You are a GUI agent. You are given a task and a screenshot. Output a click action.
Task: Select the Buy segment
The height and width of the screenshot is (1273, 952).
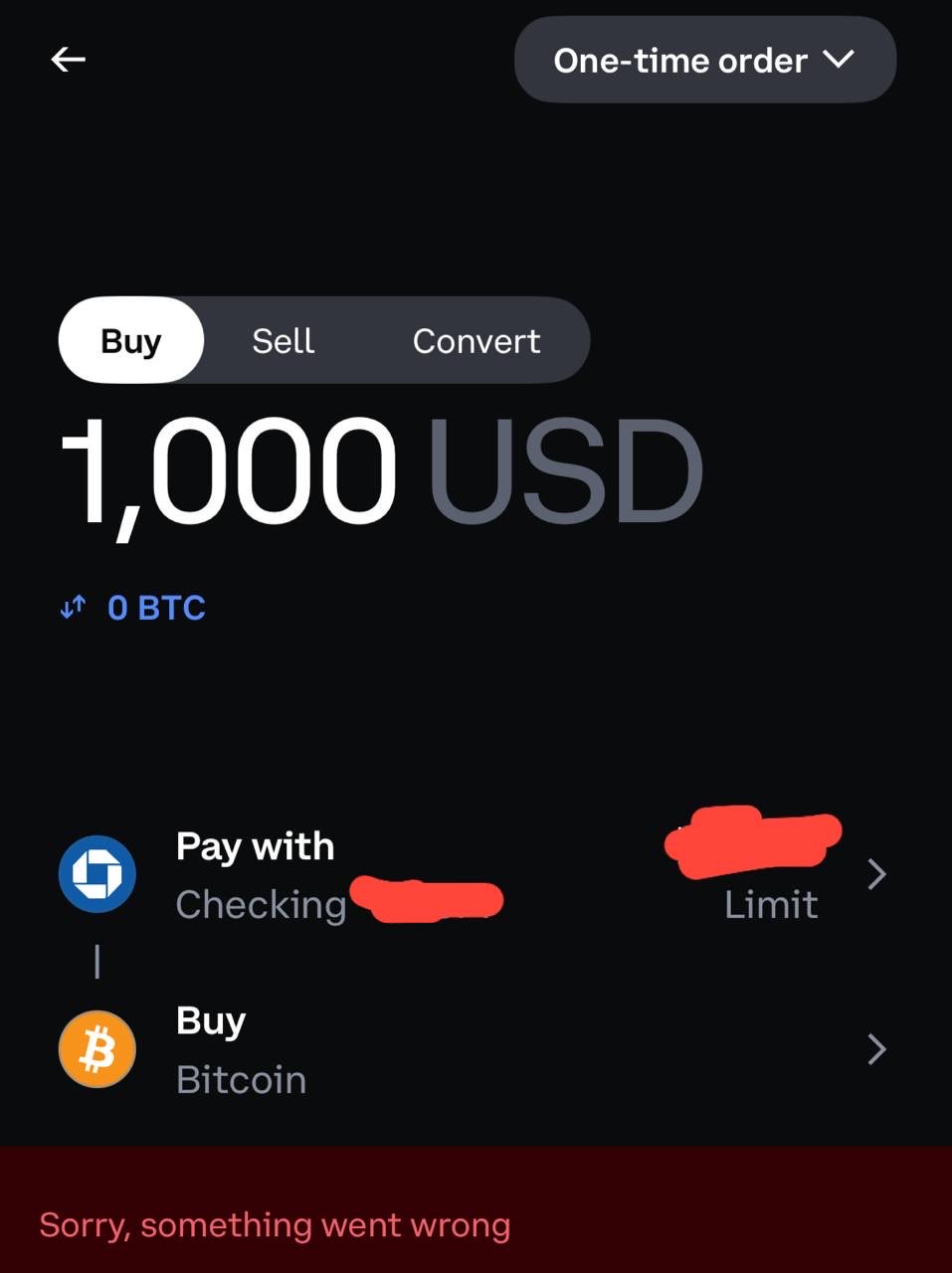point(131,341)
